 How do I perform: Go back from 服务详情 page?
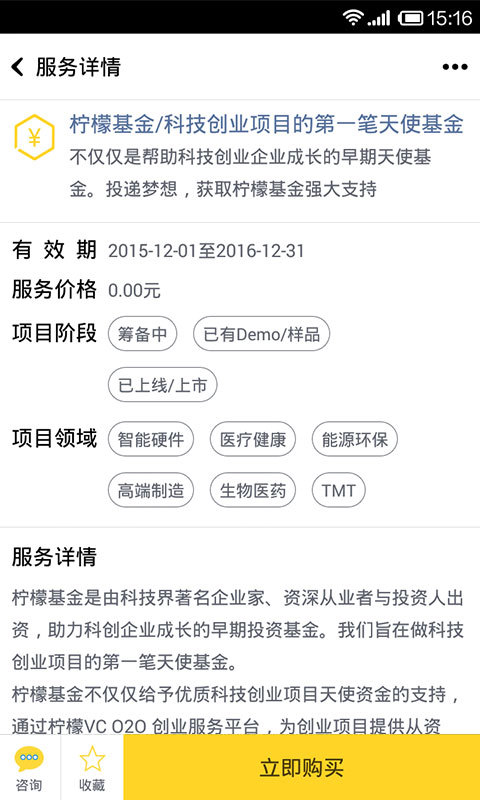[x=17, y=67]
